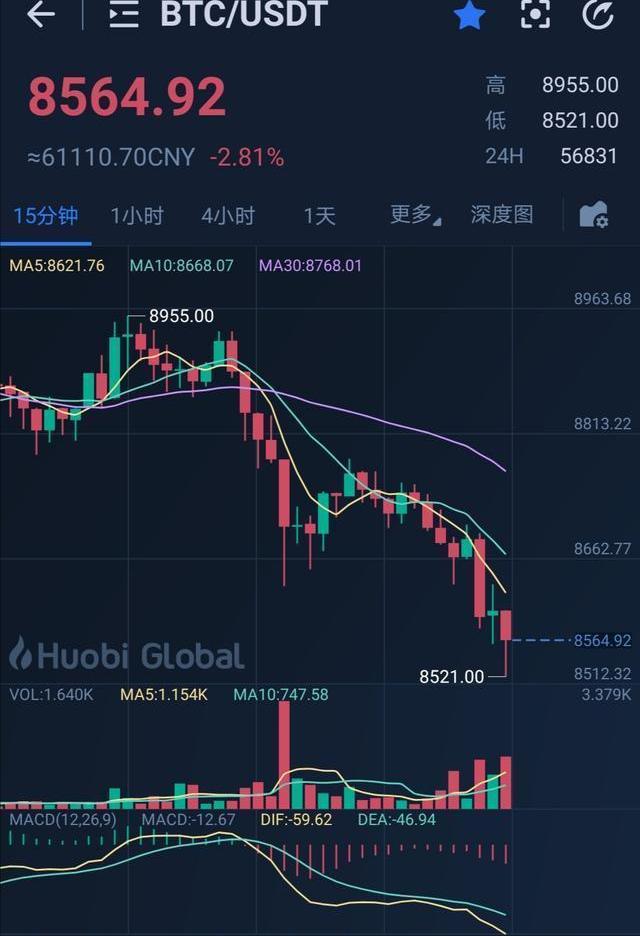Open the fullscreen chart view
Image resolution: width=640 pixels, height=936 pixels.
[x=535, y=14]
